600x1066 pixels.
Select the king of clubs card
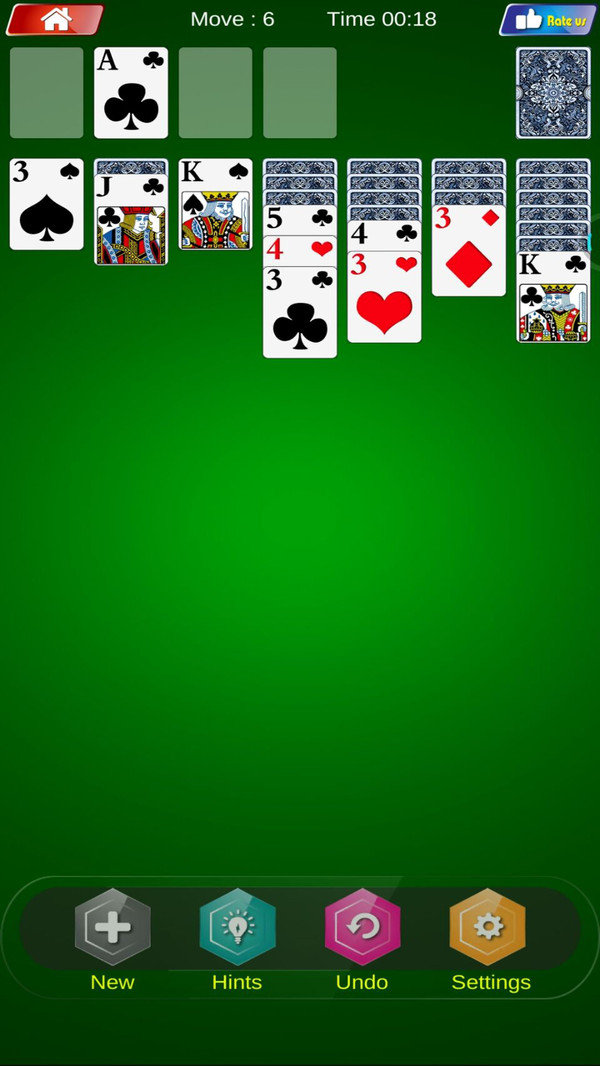553,300
